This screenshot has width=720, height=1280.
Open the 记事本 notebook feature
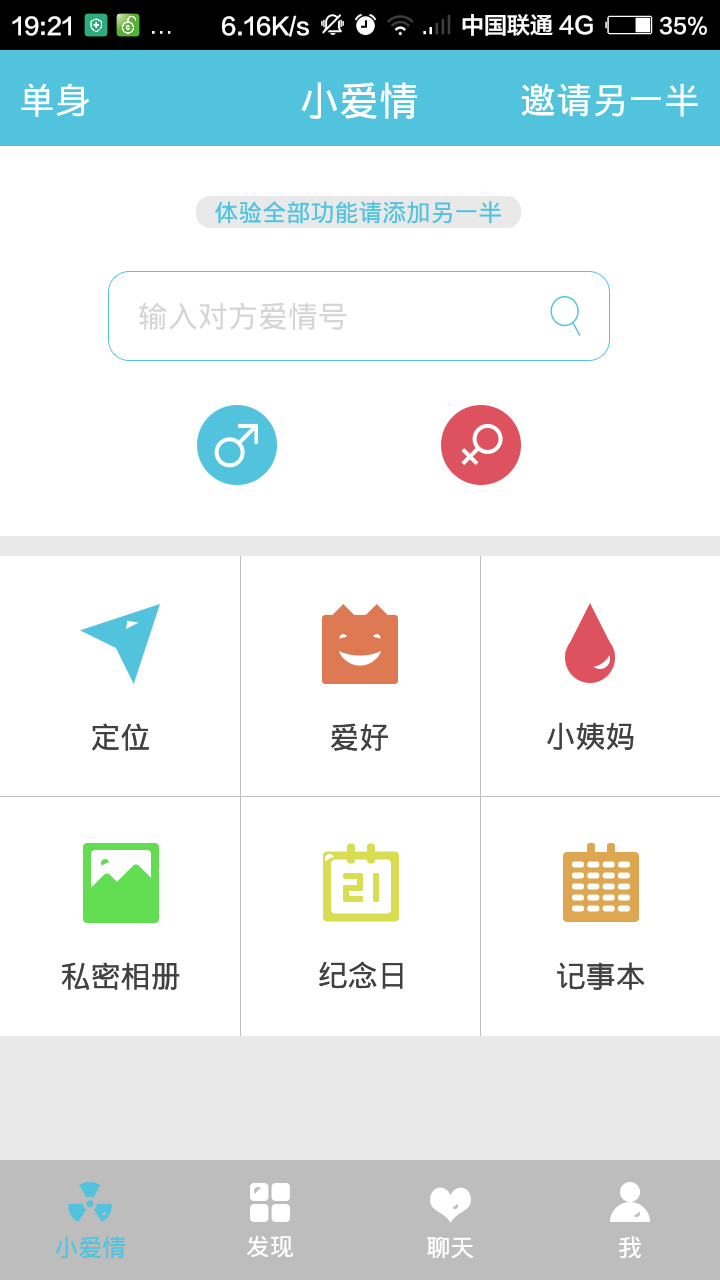point(599,915)
